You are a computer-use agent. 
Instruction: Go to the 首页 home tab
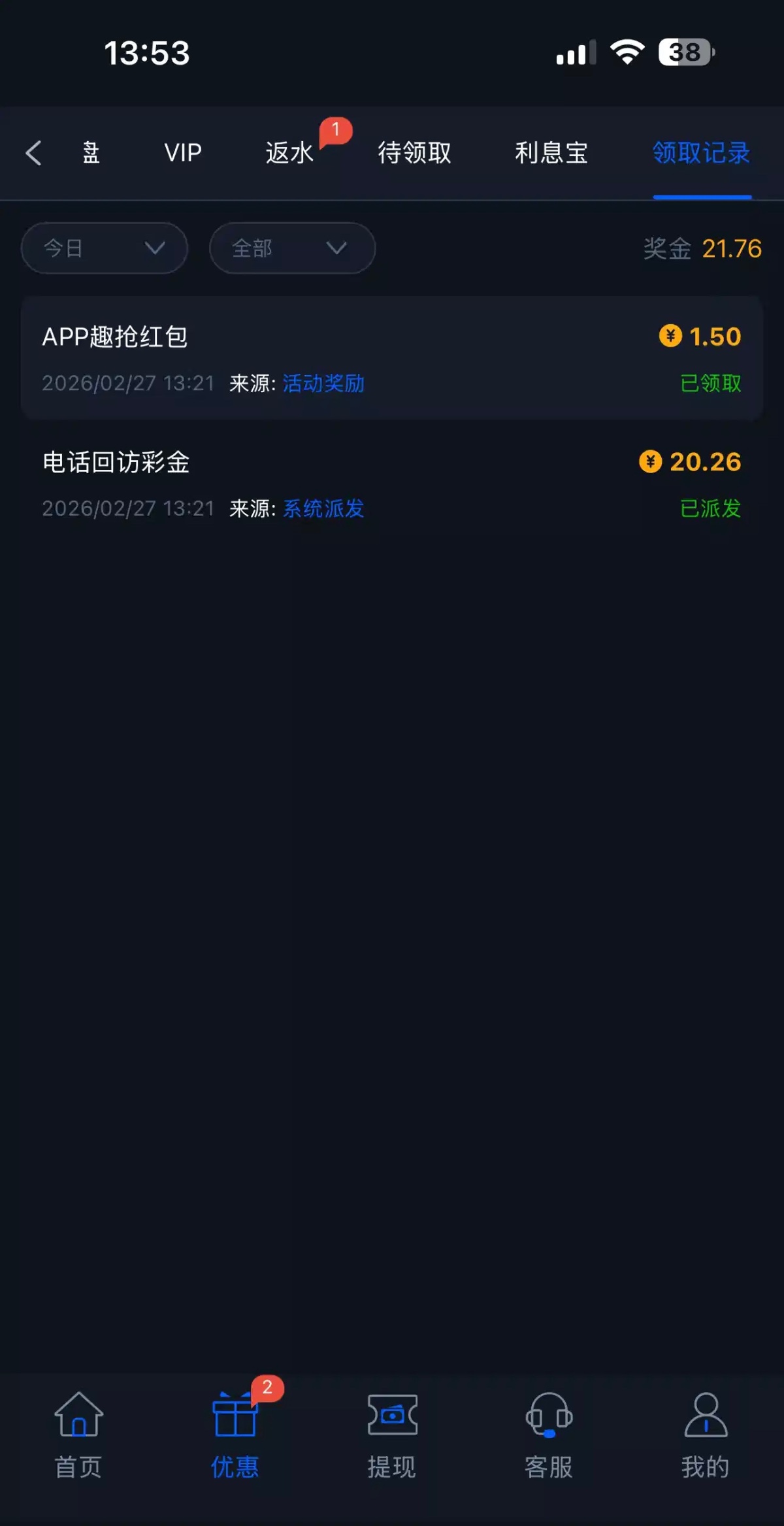click(78, 1435)
